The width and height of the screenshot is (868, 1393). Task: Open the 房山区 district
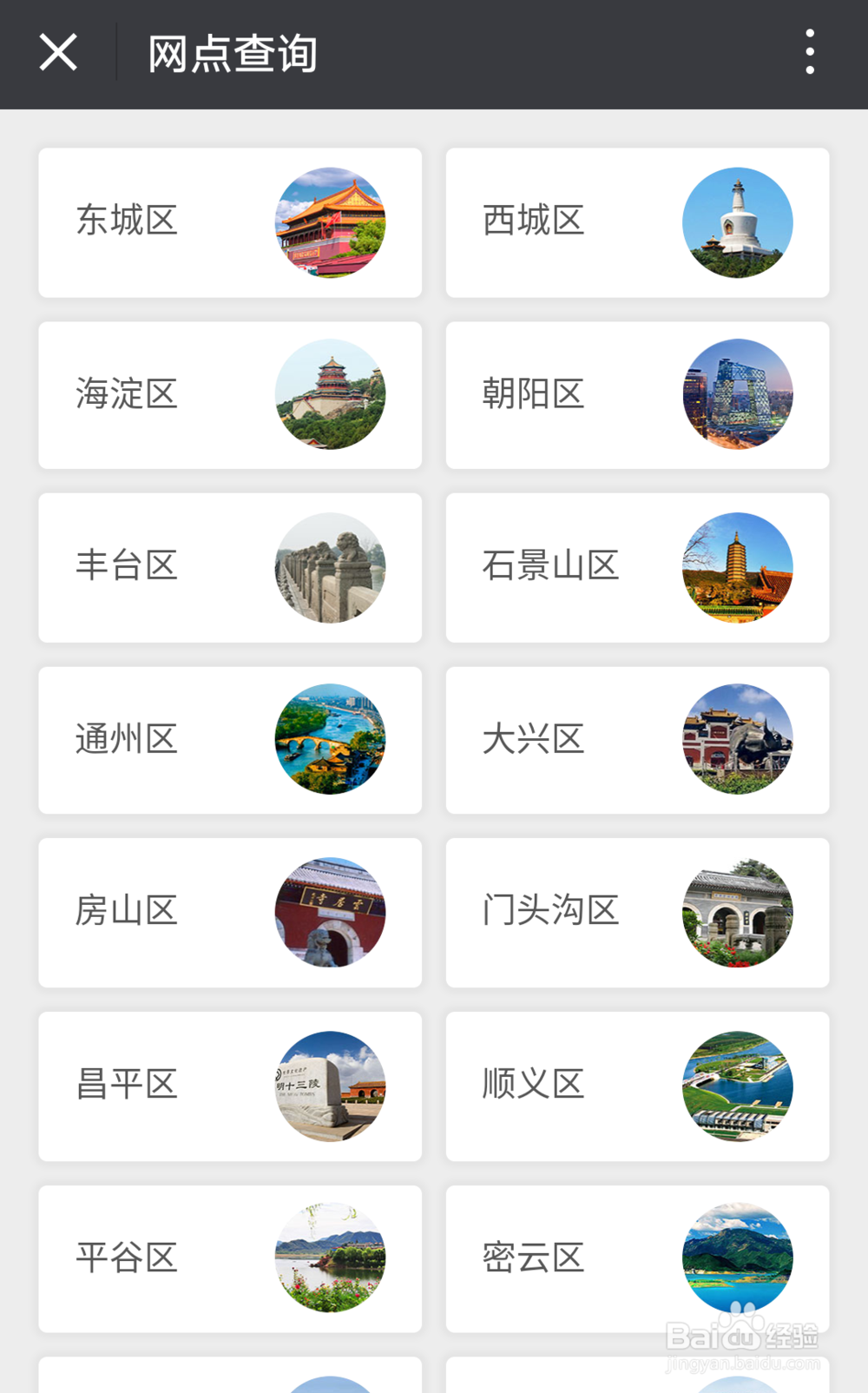[x=230, y=912]
